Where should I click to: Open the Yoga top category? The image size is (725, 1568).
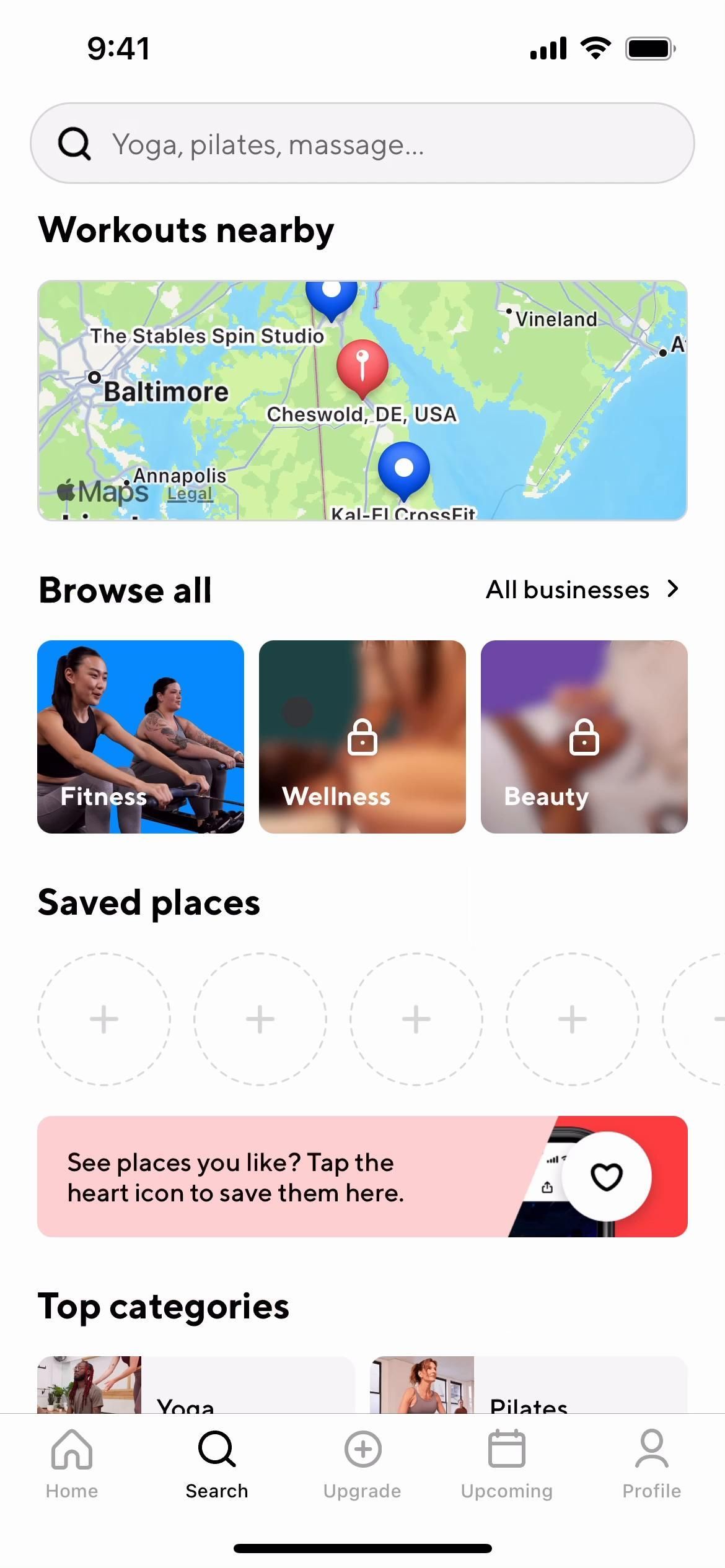(x=196, y=1387)
